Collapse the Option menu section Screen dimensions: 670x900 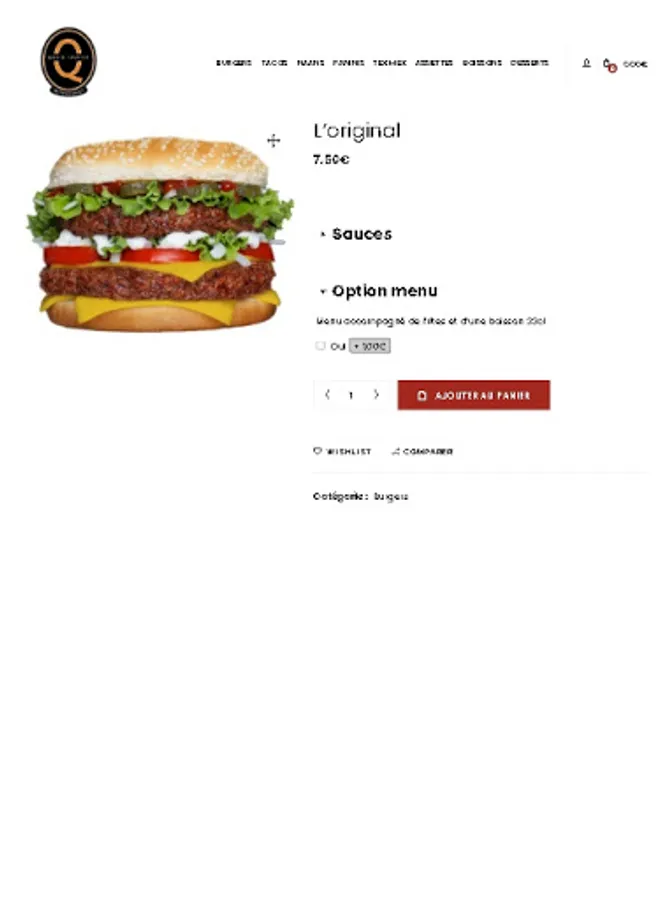coord(378,291)
